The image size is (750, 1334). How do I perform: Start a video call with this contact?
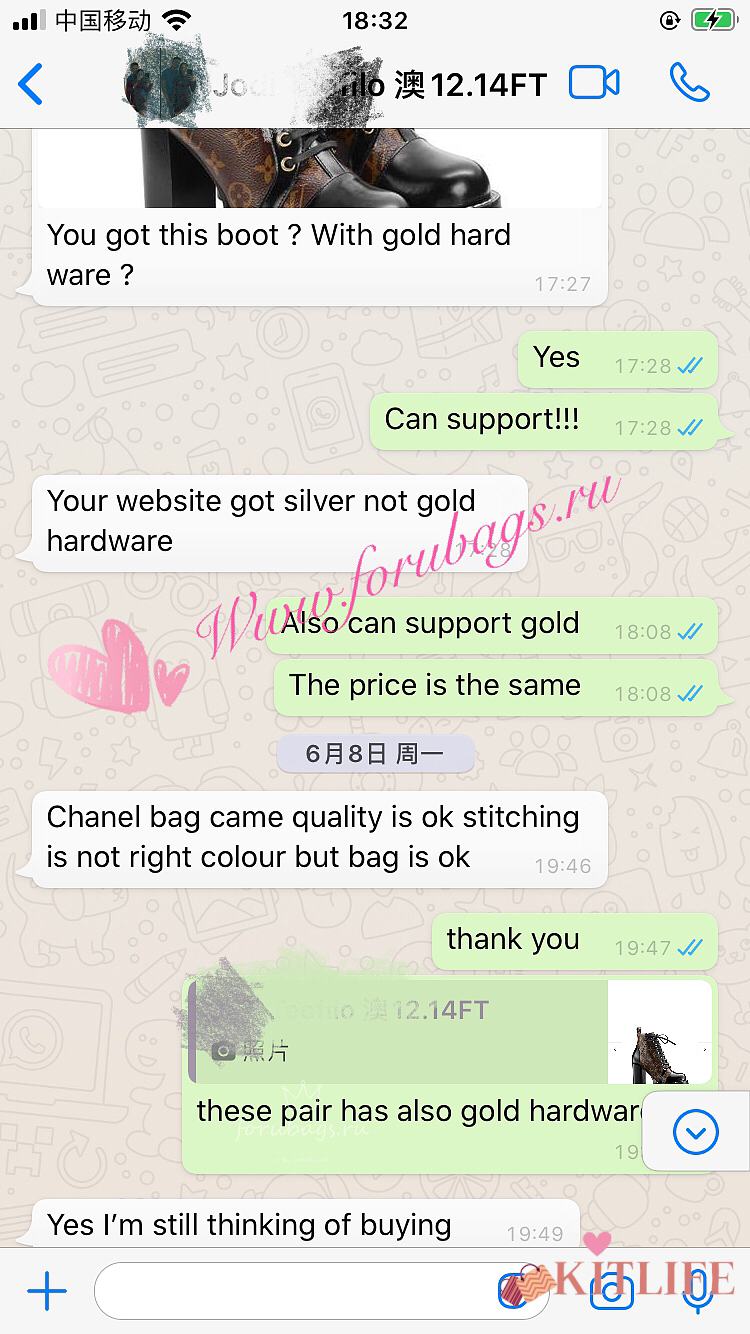point(594,84)
